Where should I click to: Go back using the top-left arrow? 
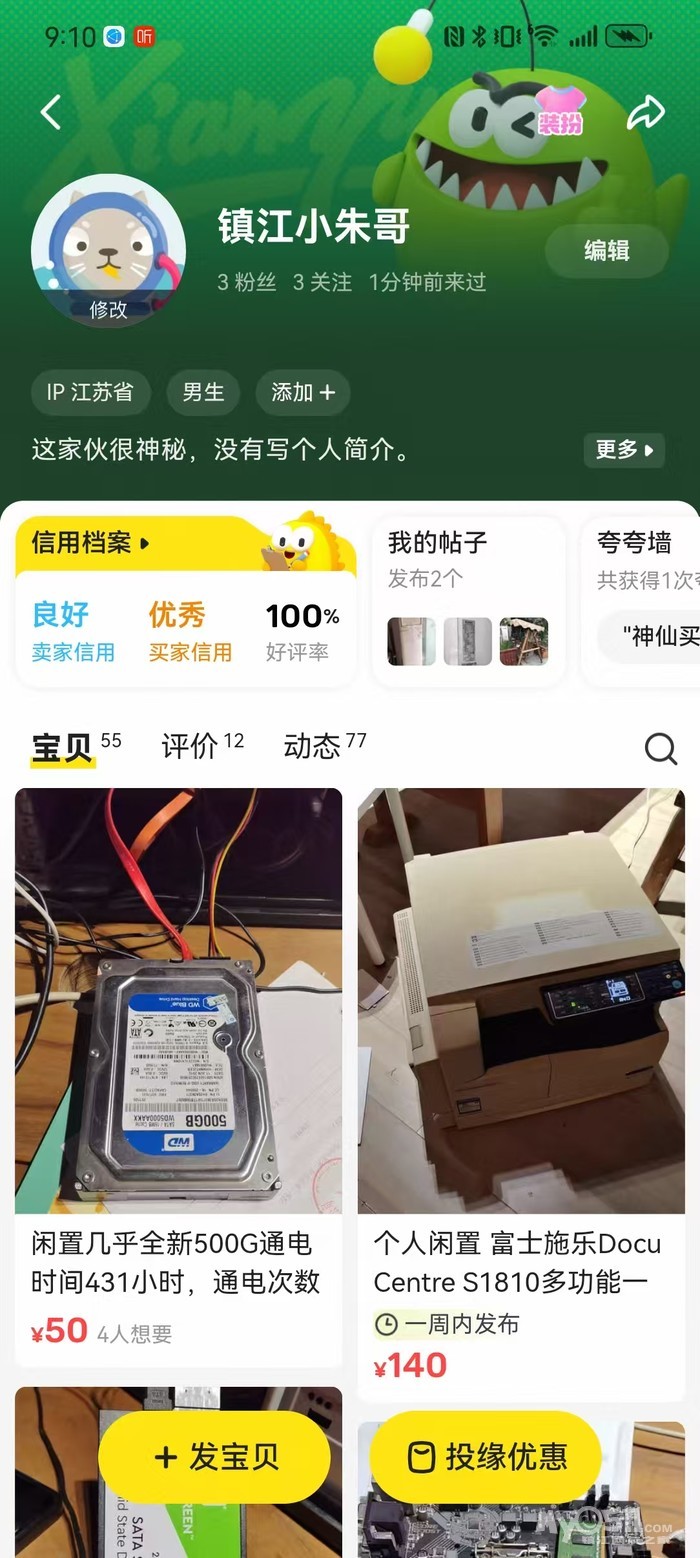[x=51, y=112]
